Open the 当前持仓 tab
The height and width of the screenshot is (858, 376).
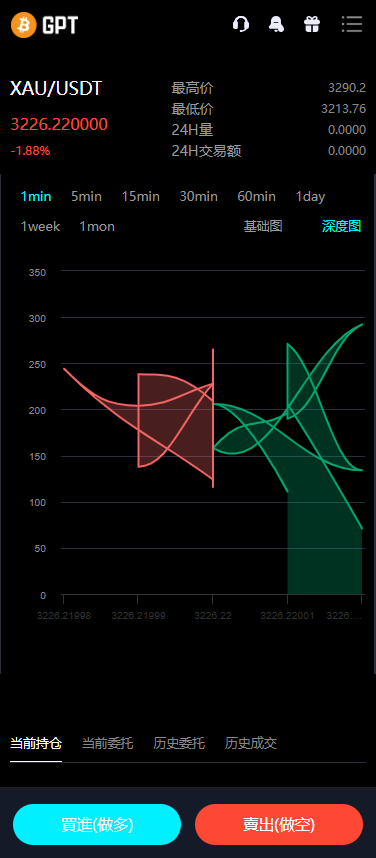(36, 743)
